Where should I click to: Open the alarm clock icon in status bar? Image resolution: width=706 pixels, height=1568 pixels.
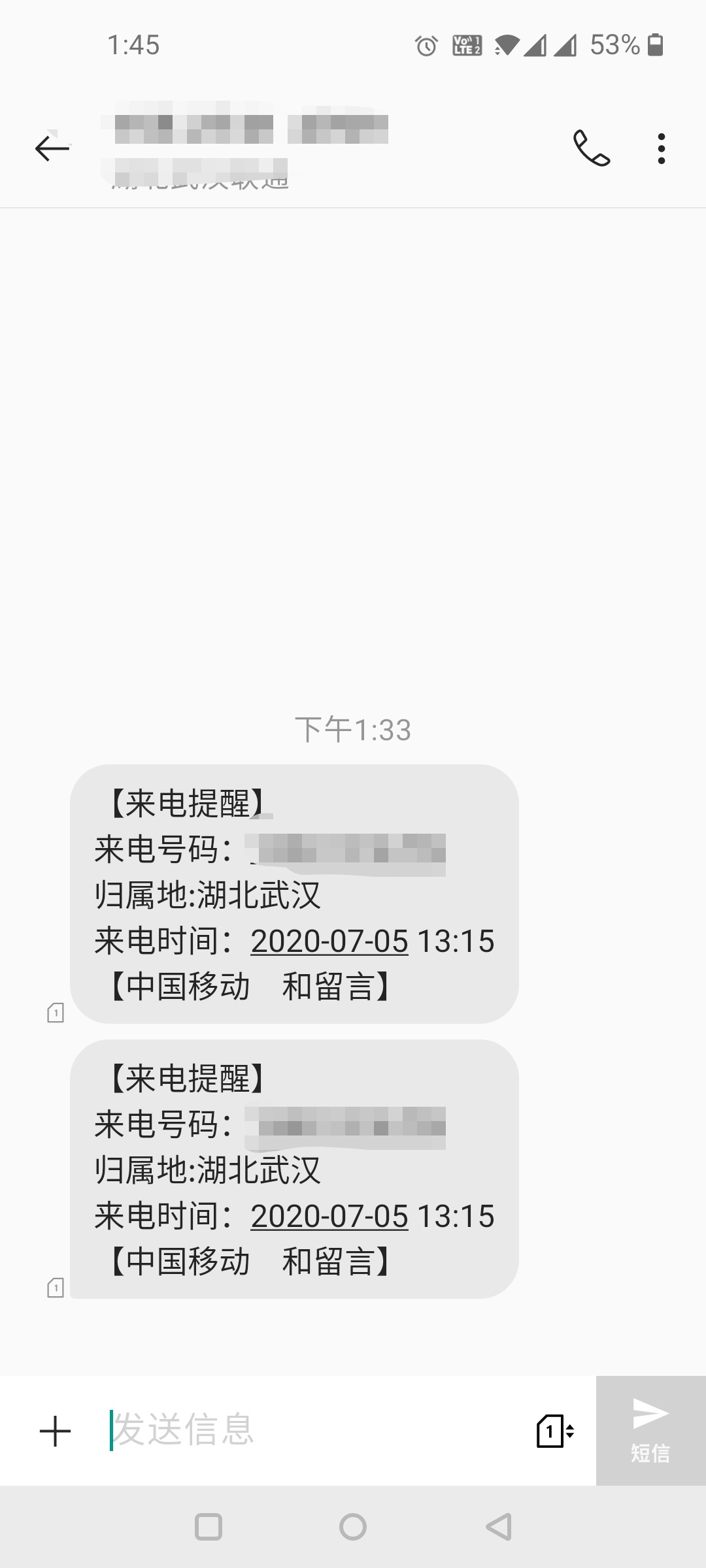tap(425, 46)
